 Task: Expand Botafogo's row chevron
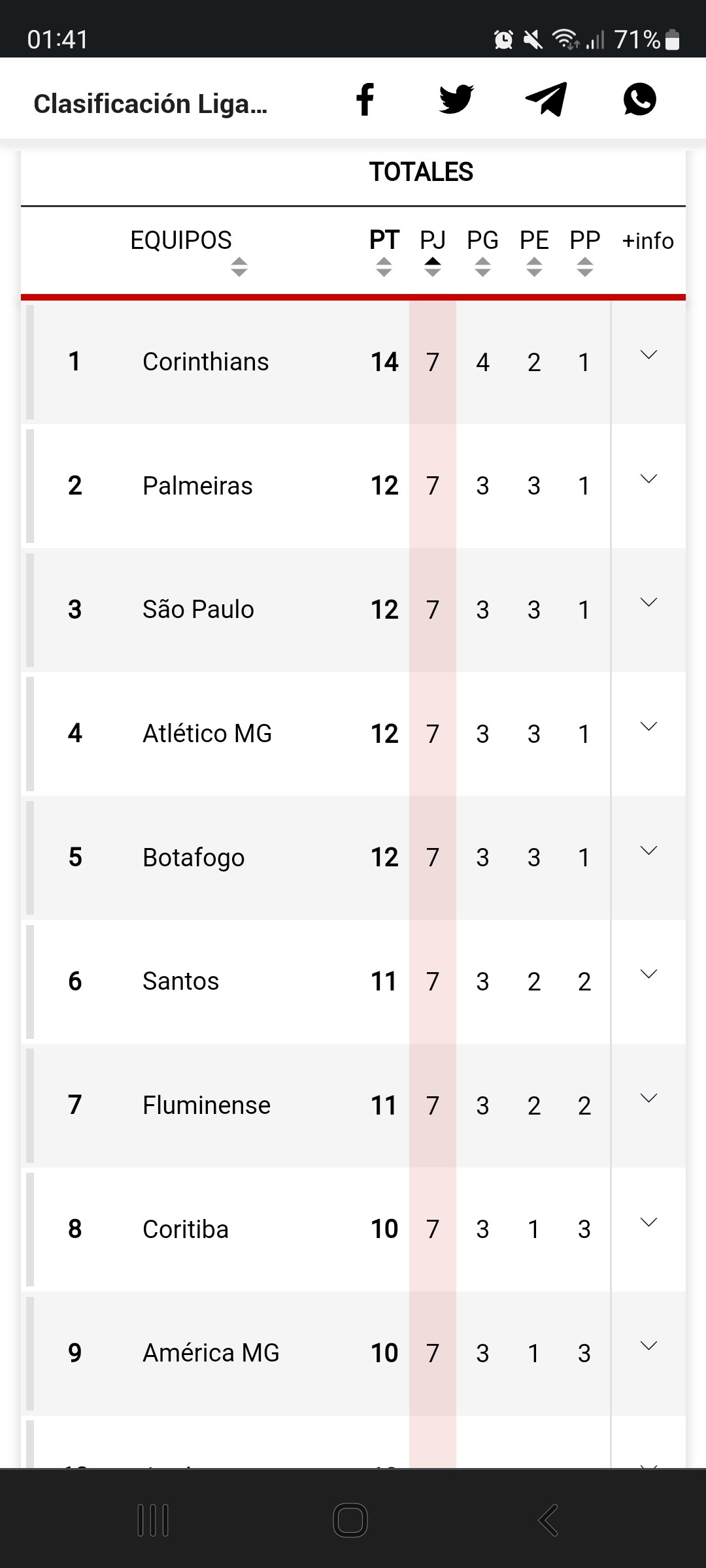648,850
